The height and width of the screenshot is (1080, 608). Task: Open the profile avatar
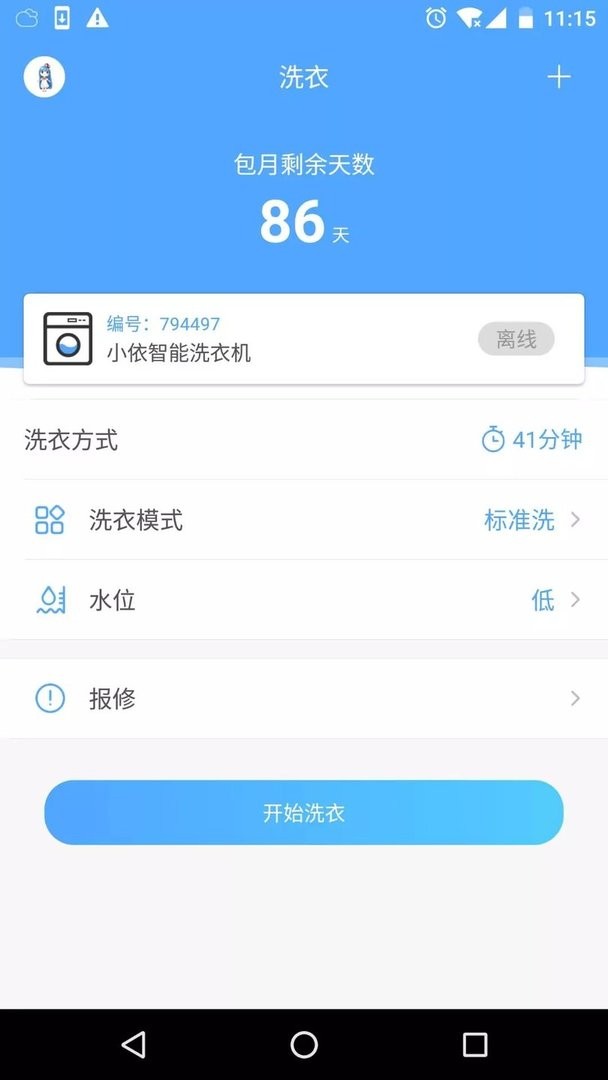tap(44, 77)
